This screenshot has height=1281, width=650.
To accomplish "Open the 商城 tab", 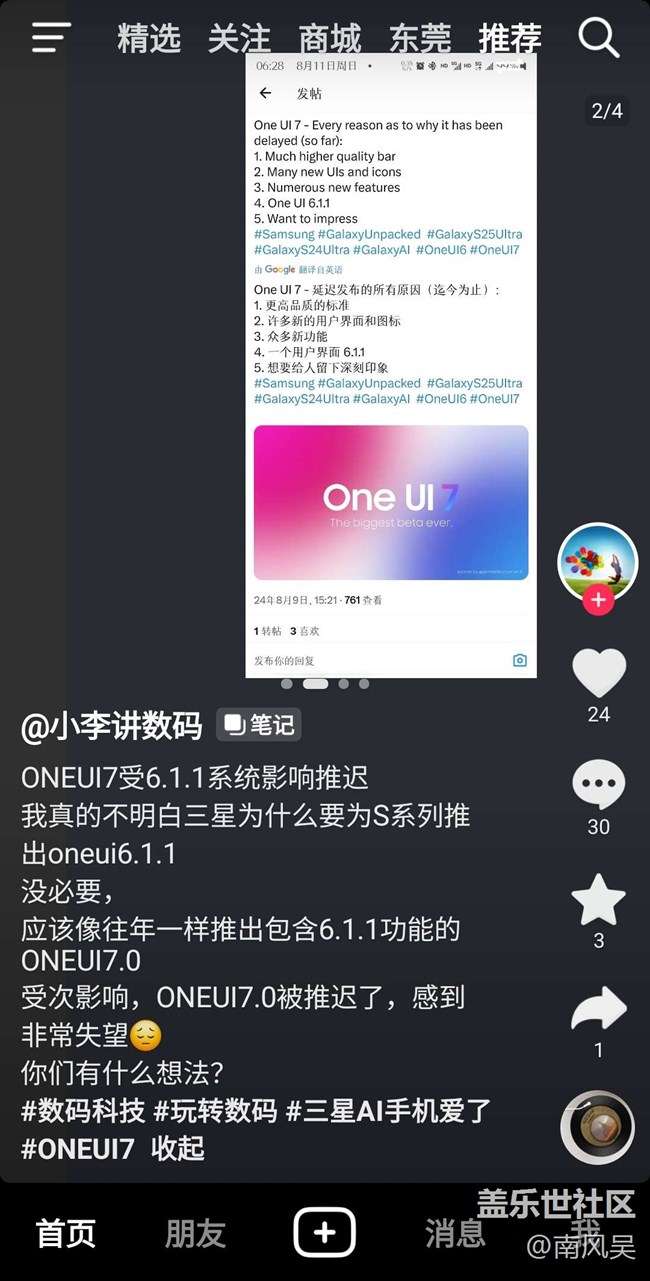I will [x=330, y=39].
